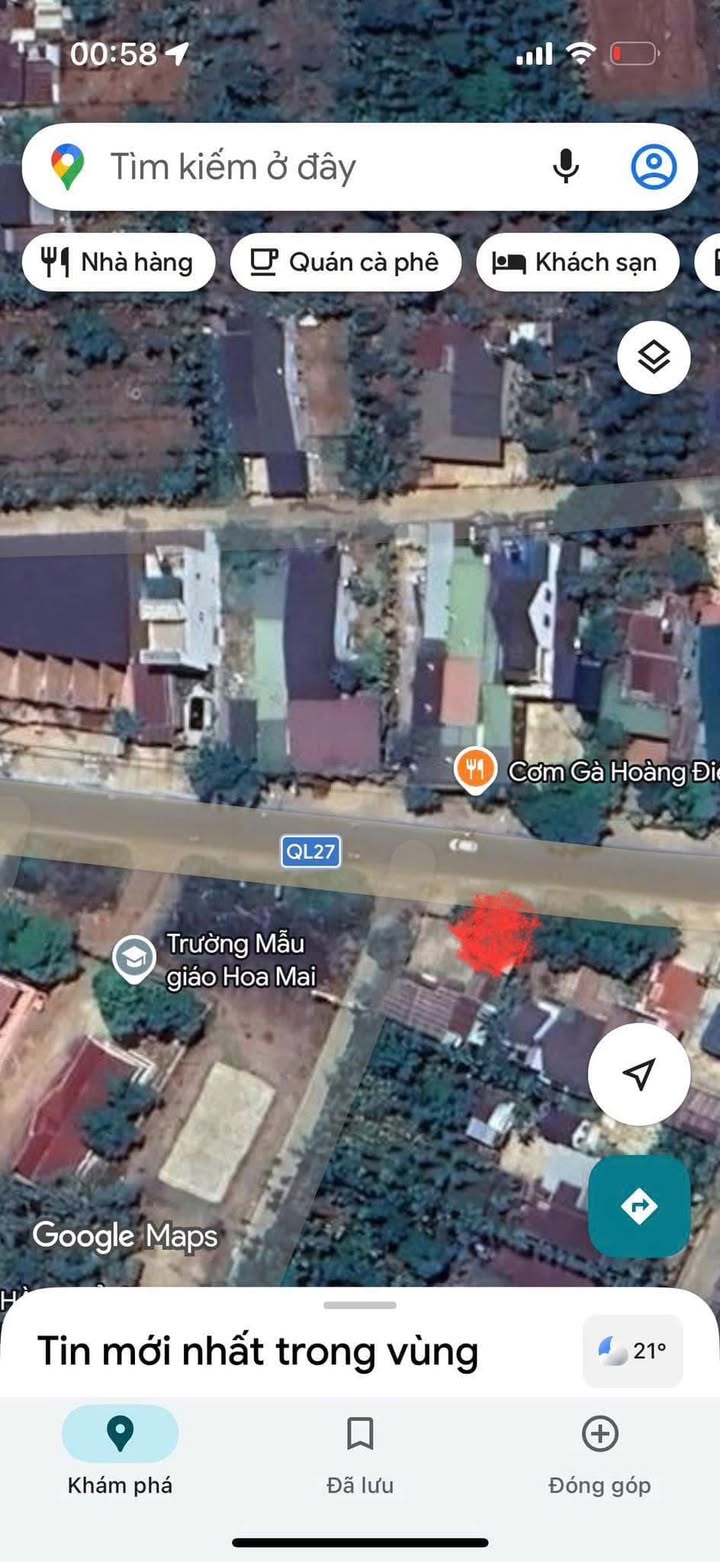Go to the "Đã lưu" tab
The image size is (720, 1562).
[360, 1450]
